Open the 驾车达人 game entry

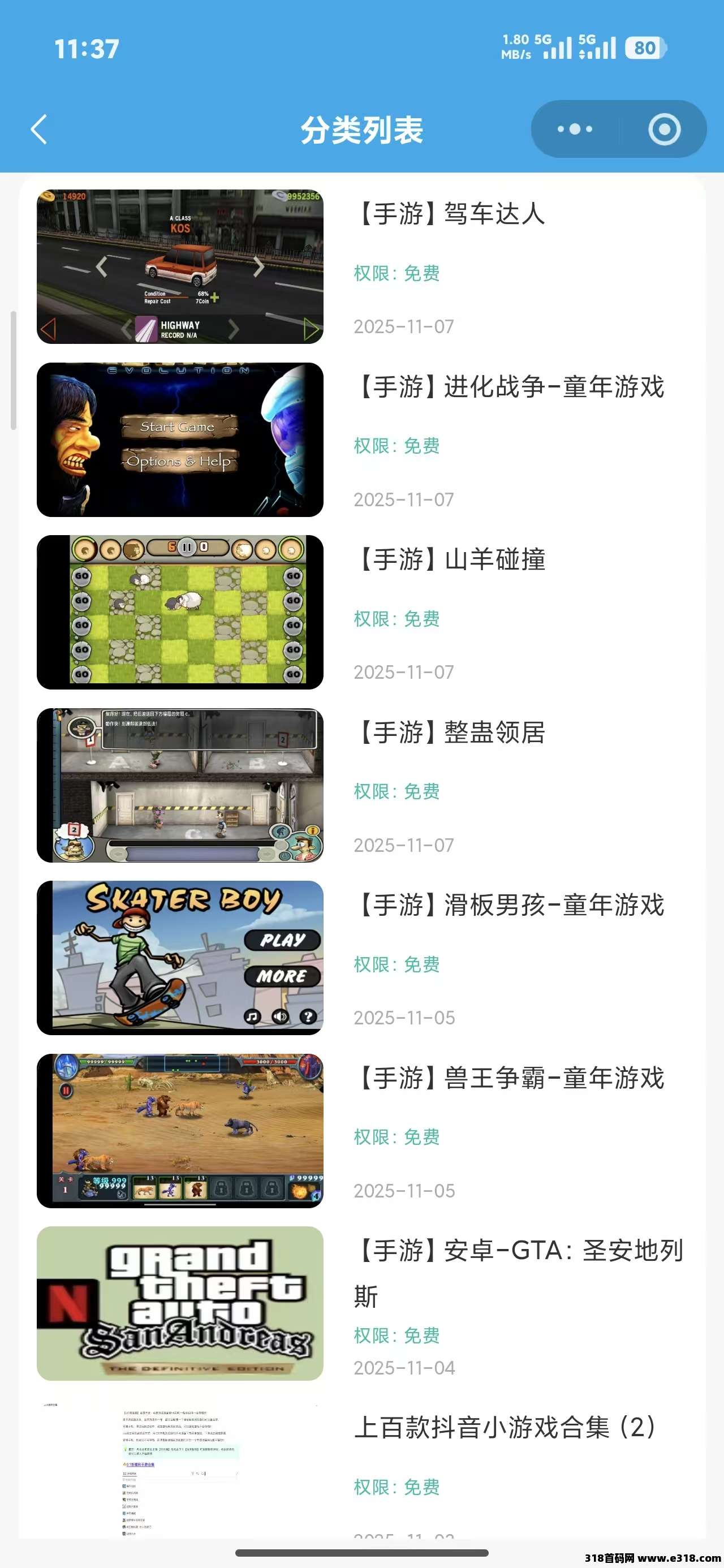(x=450, y=214)
